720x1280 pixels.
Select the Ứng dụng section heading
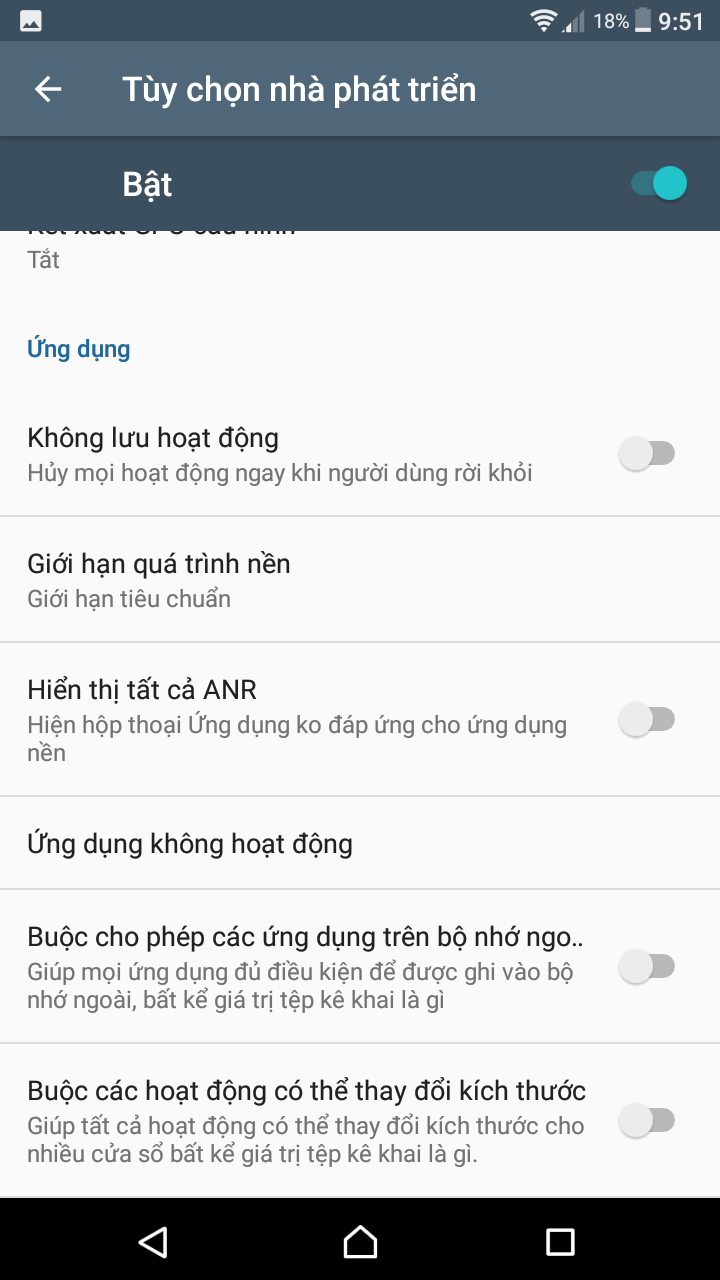coord(79,348)
